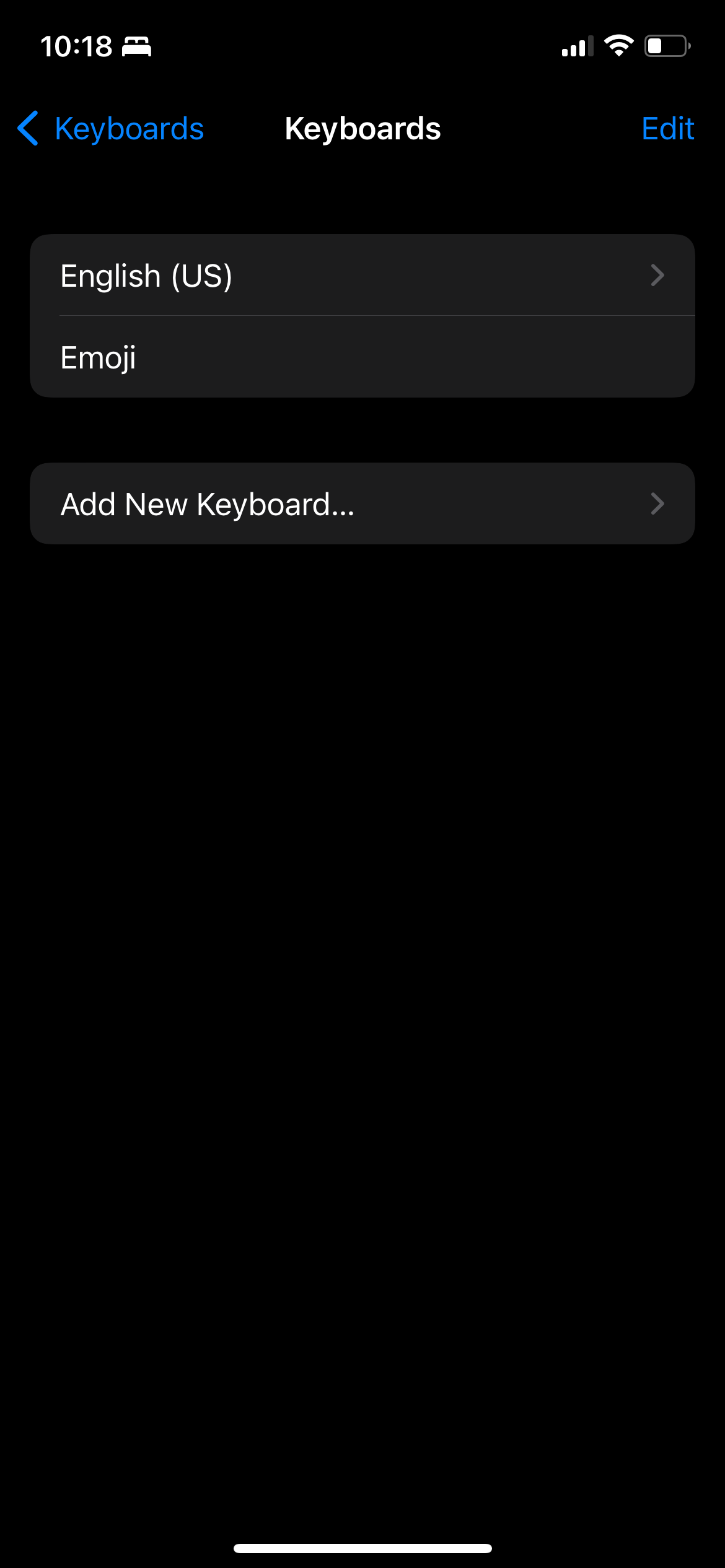The image size is (725, 1568).
Task: Expand Add New Keyboard options
Action: [x=362, y=503]
